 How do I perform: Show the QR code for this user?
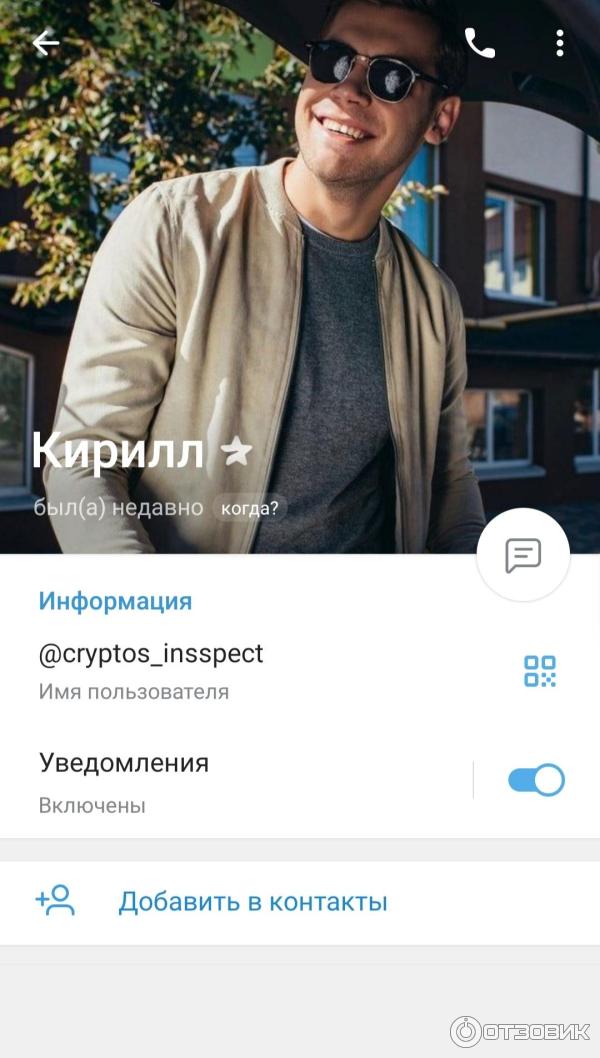click(x=540, y=671)
